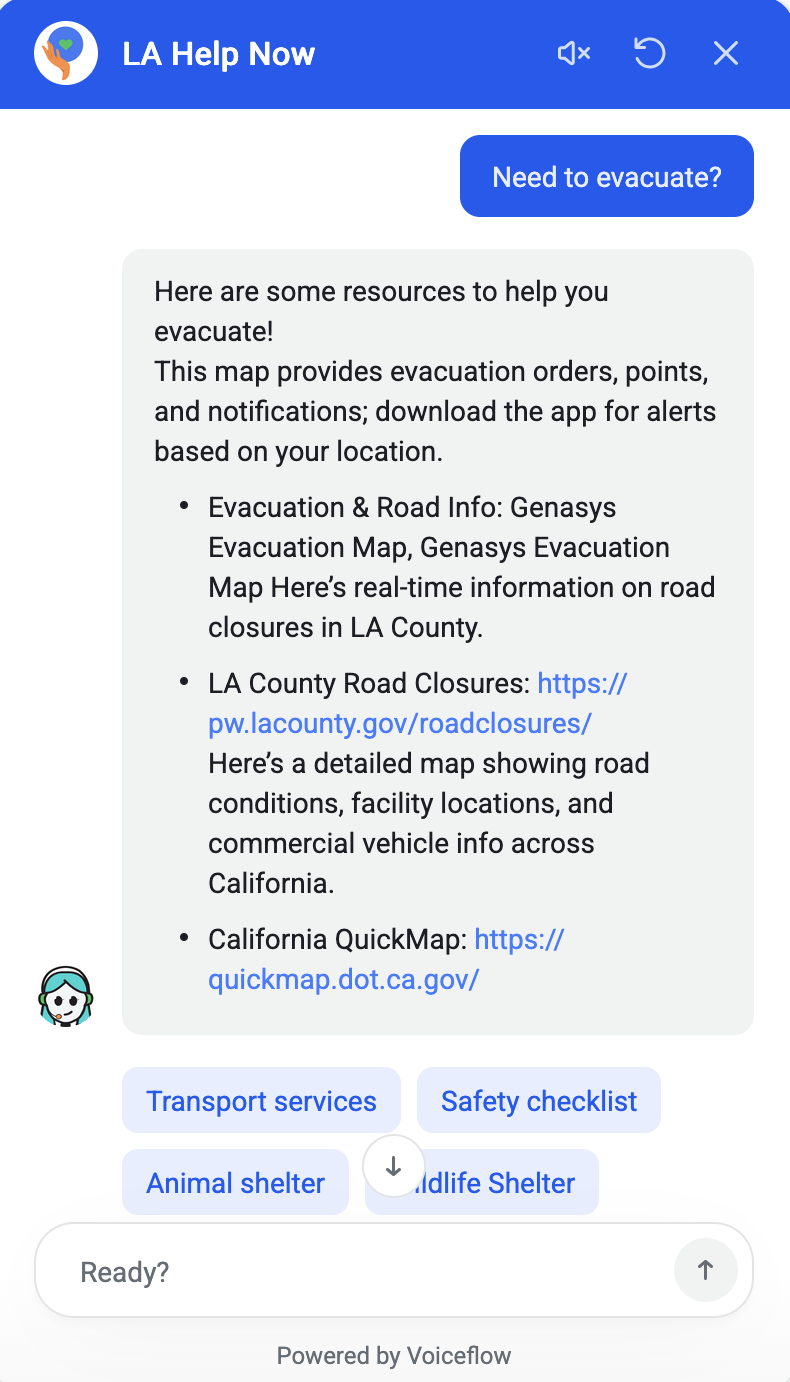The width and height of the screenshot is (790, 1382).
Task: Restart the LA Help Now conversation
Action: pyautogui.click(x=649, y=53)
